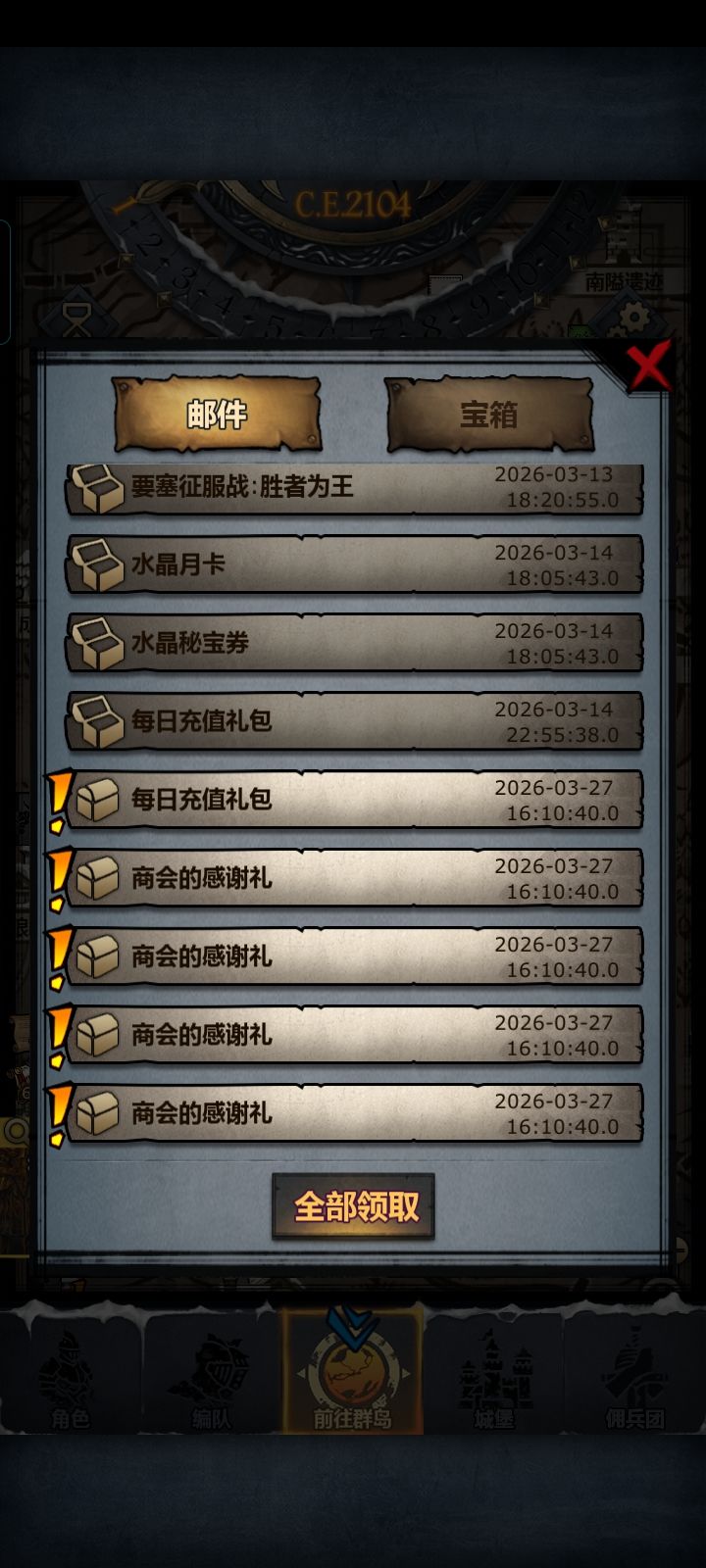Switch to the 宝箱 (Treasure) tab
Image resolution: width=706 pixels, height=1568 pixels.
click(x=487, y=415)
